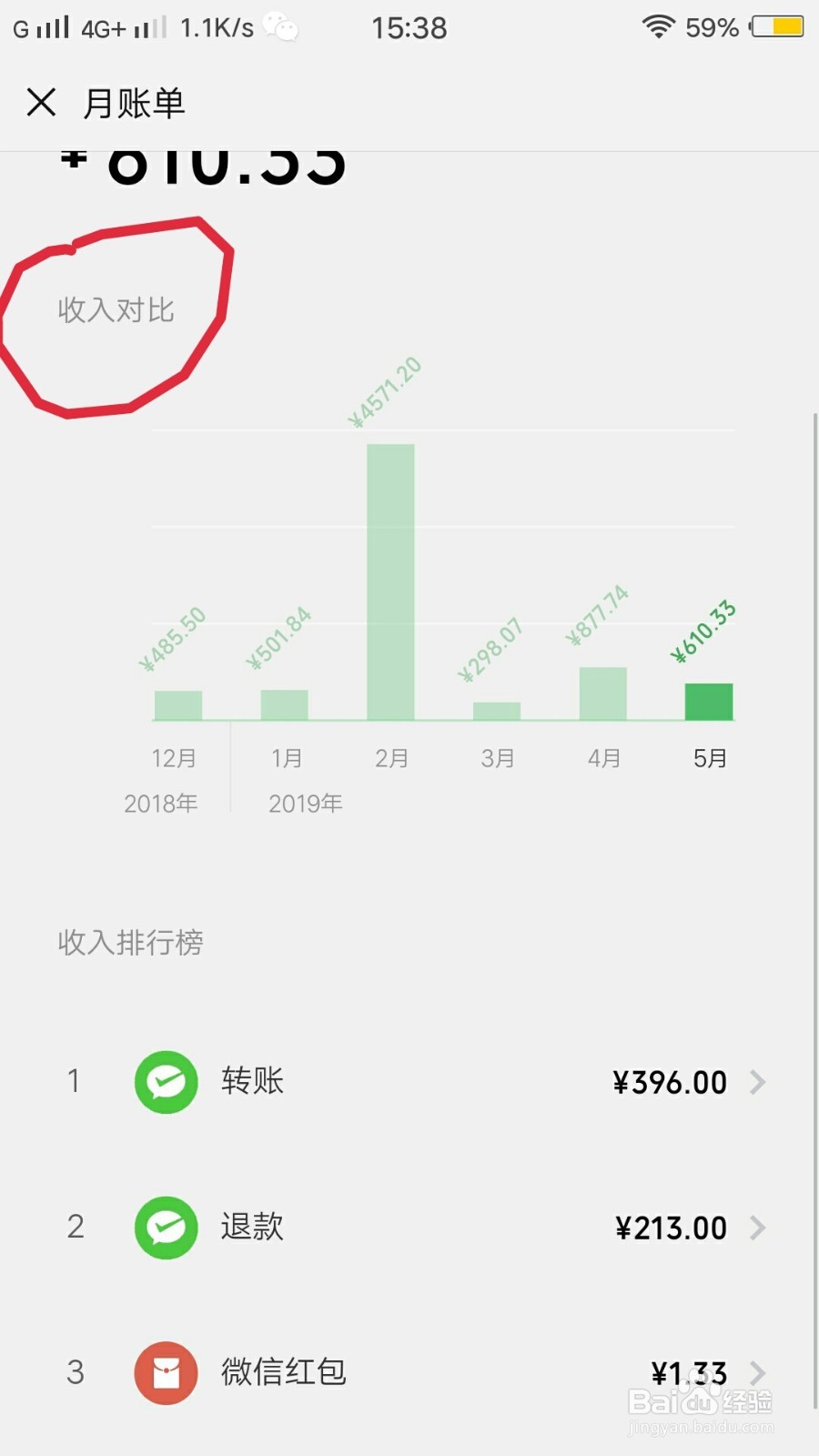Open the 月账单 title label
Image resolution: width=819 pixels, height=1456 pixels.
(133, 103)
